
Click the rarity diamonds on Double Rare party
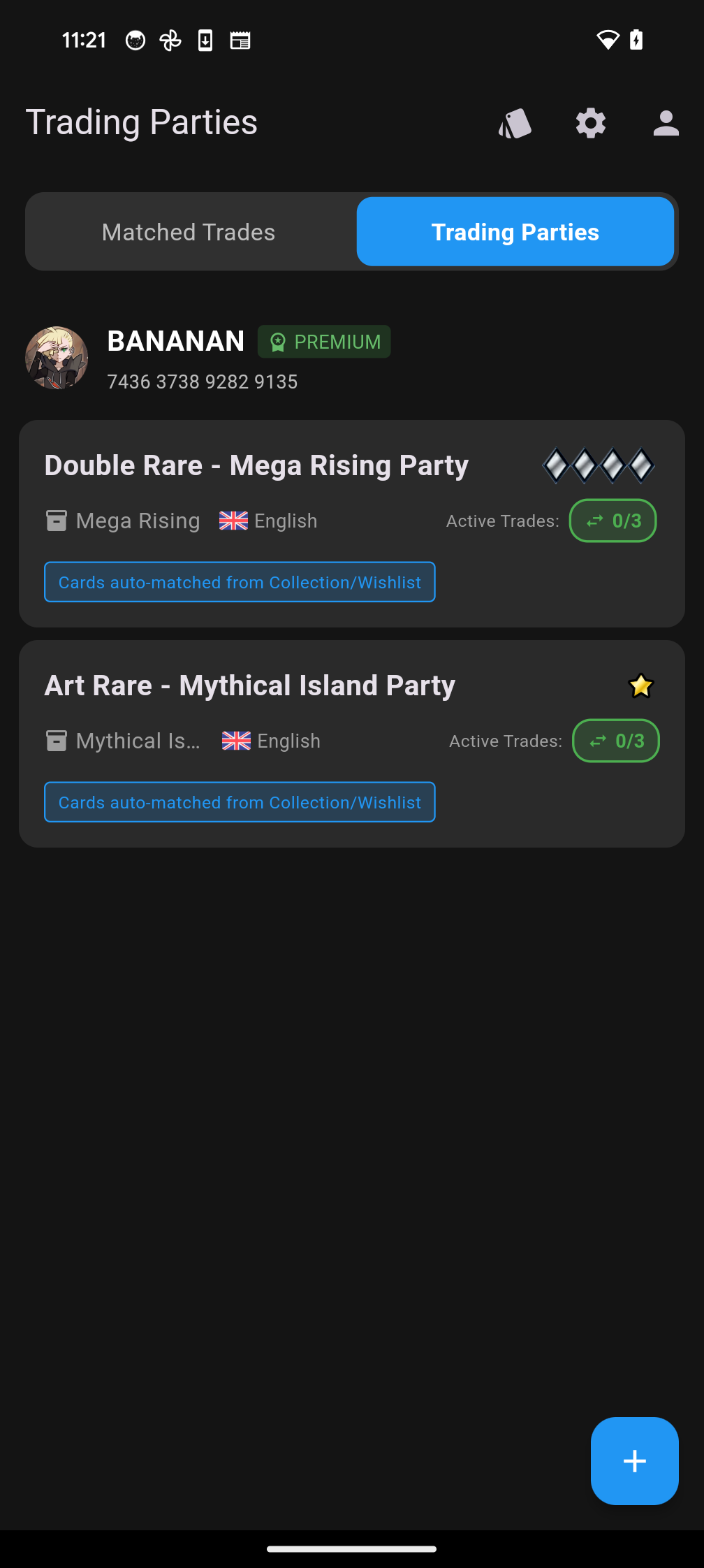click(598, 465)
